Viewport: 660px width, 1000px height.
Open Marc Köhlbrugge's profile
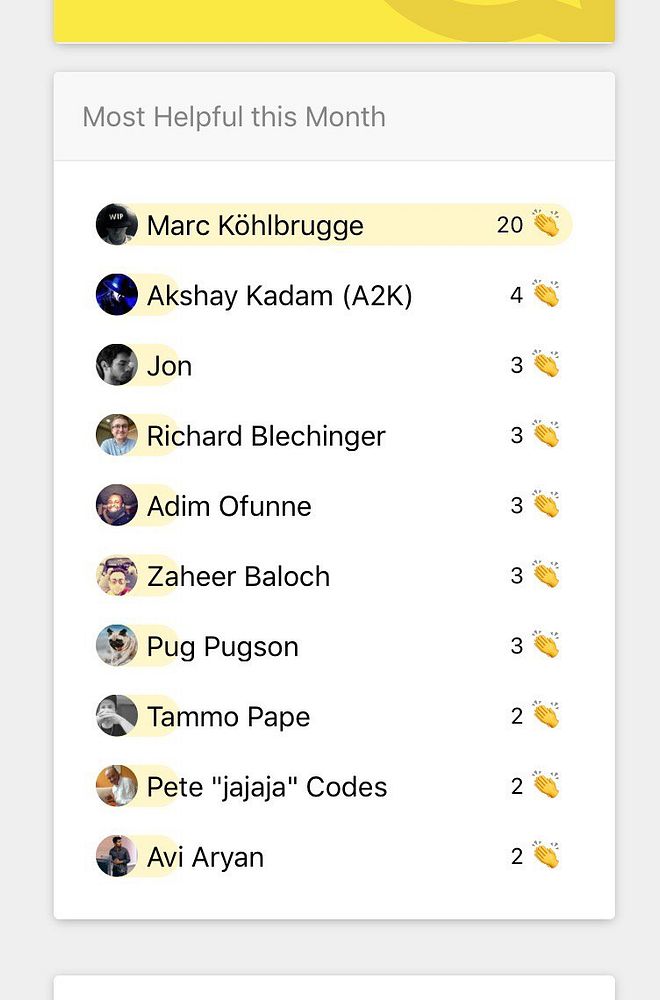click(x=255, y=225)
